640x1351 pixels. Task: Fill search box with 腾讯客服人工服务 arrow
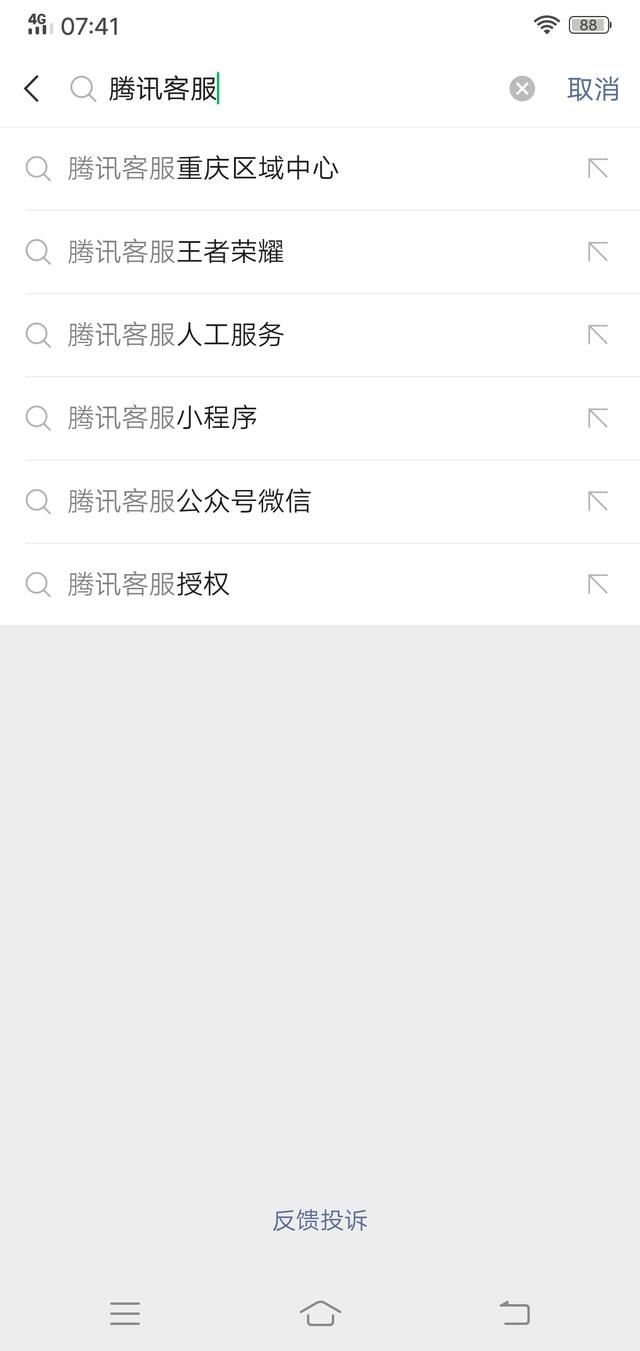click(598, 335)
